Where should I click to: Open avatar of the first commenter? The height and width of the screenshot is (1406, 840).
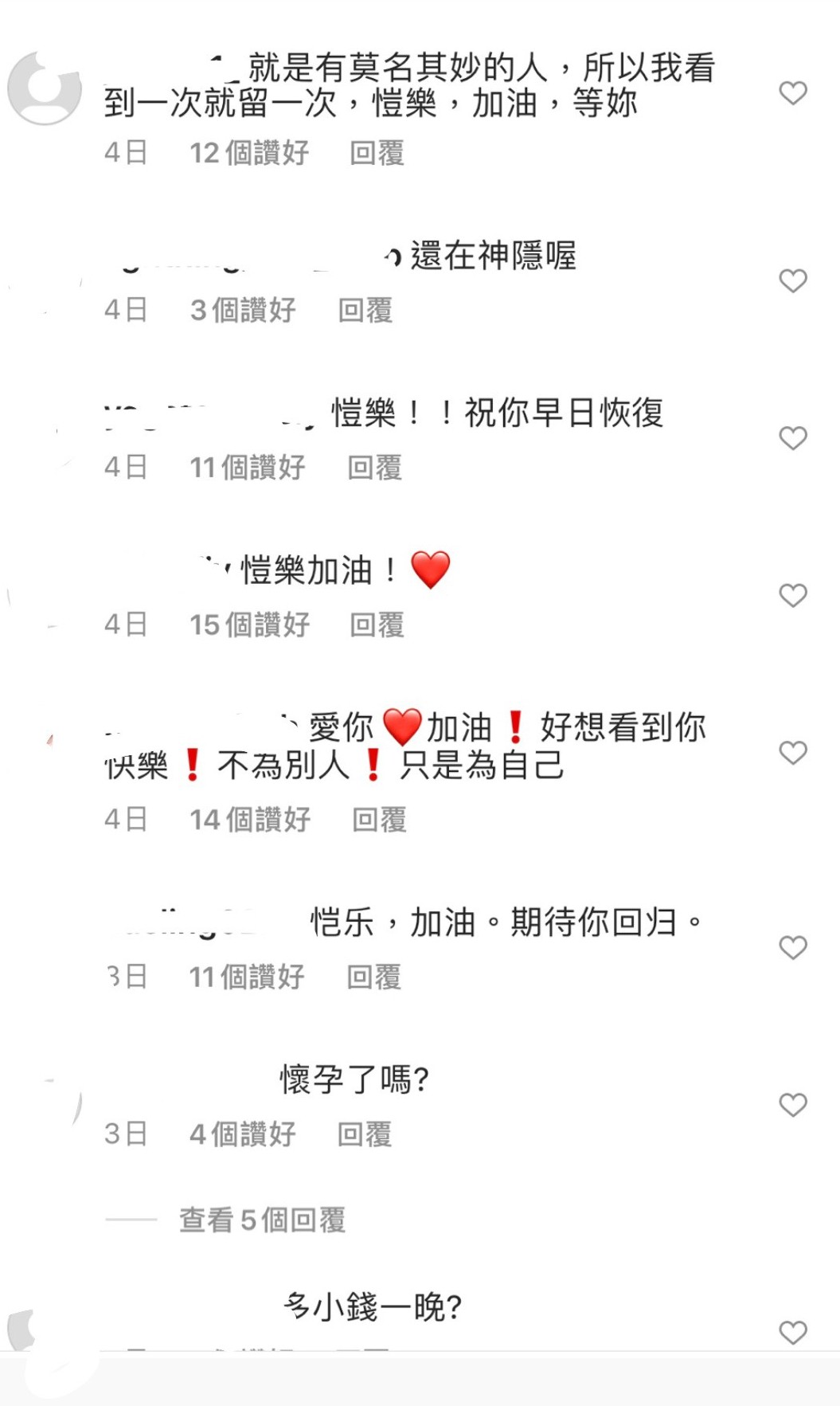click(45, 88)
